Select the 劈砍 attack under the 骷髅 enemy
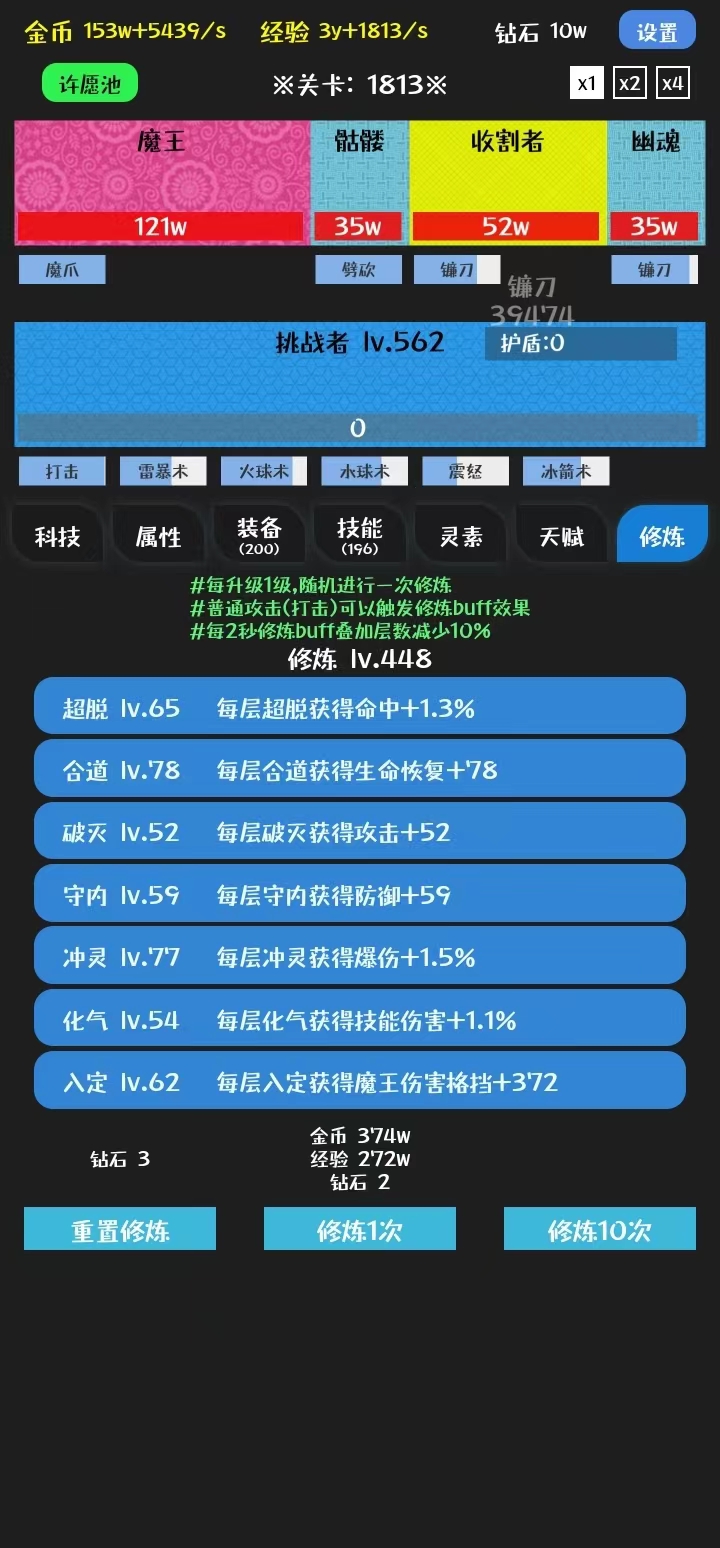Image resolution: width=720 pixels, height=1548 pixels. [358, 269]
